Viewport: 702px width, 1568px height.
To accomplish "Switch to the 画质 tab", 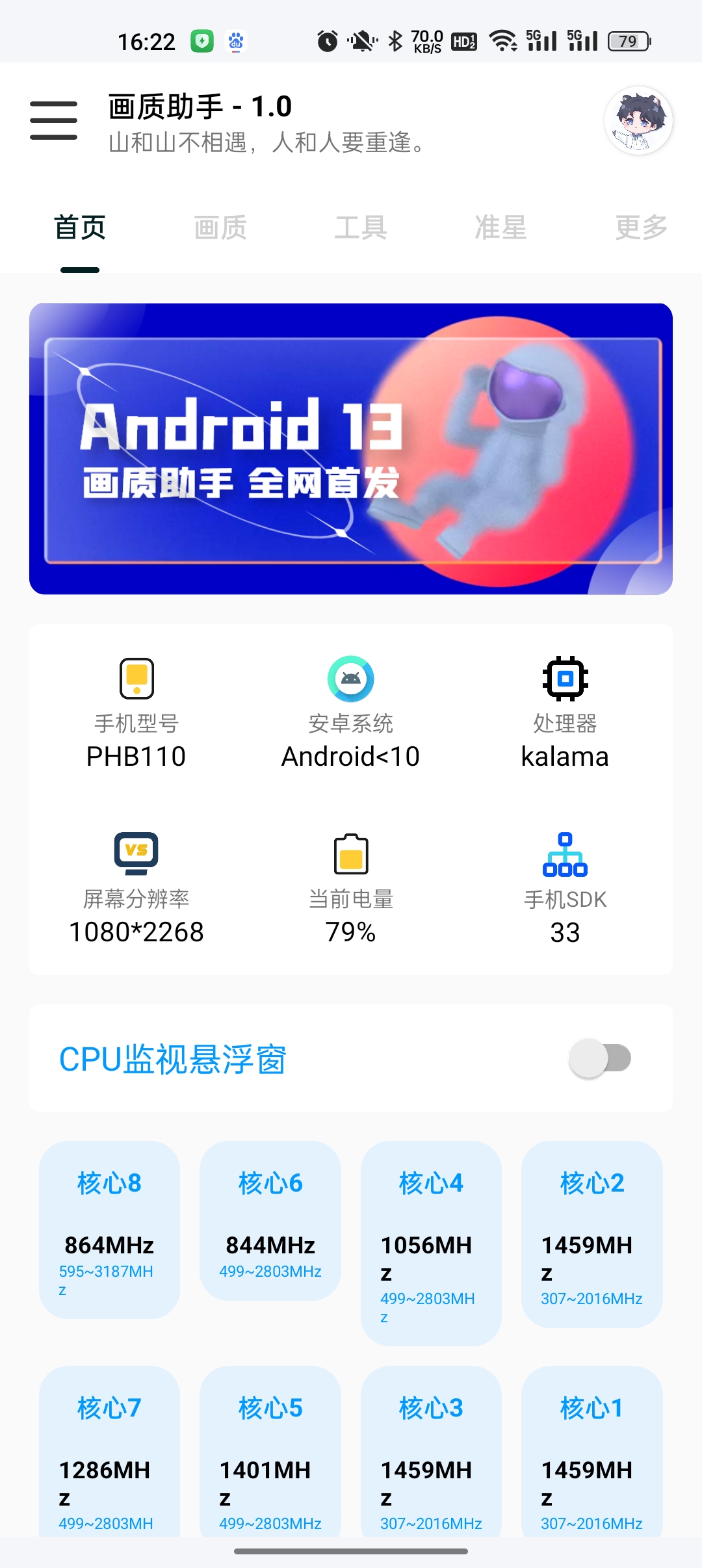I will [220, 227].
